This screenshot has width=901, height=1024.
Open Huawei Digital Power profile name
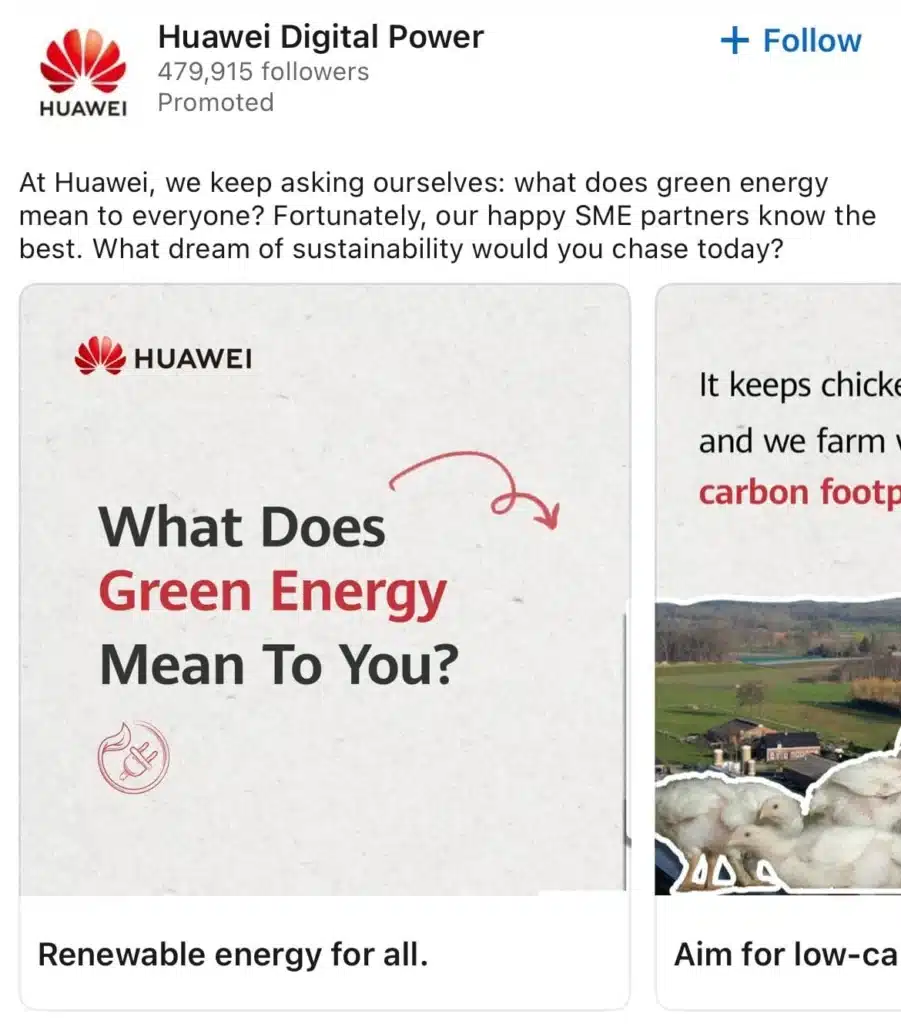tap(320, 38)
